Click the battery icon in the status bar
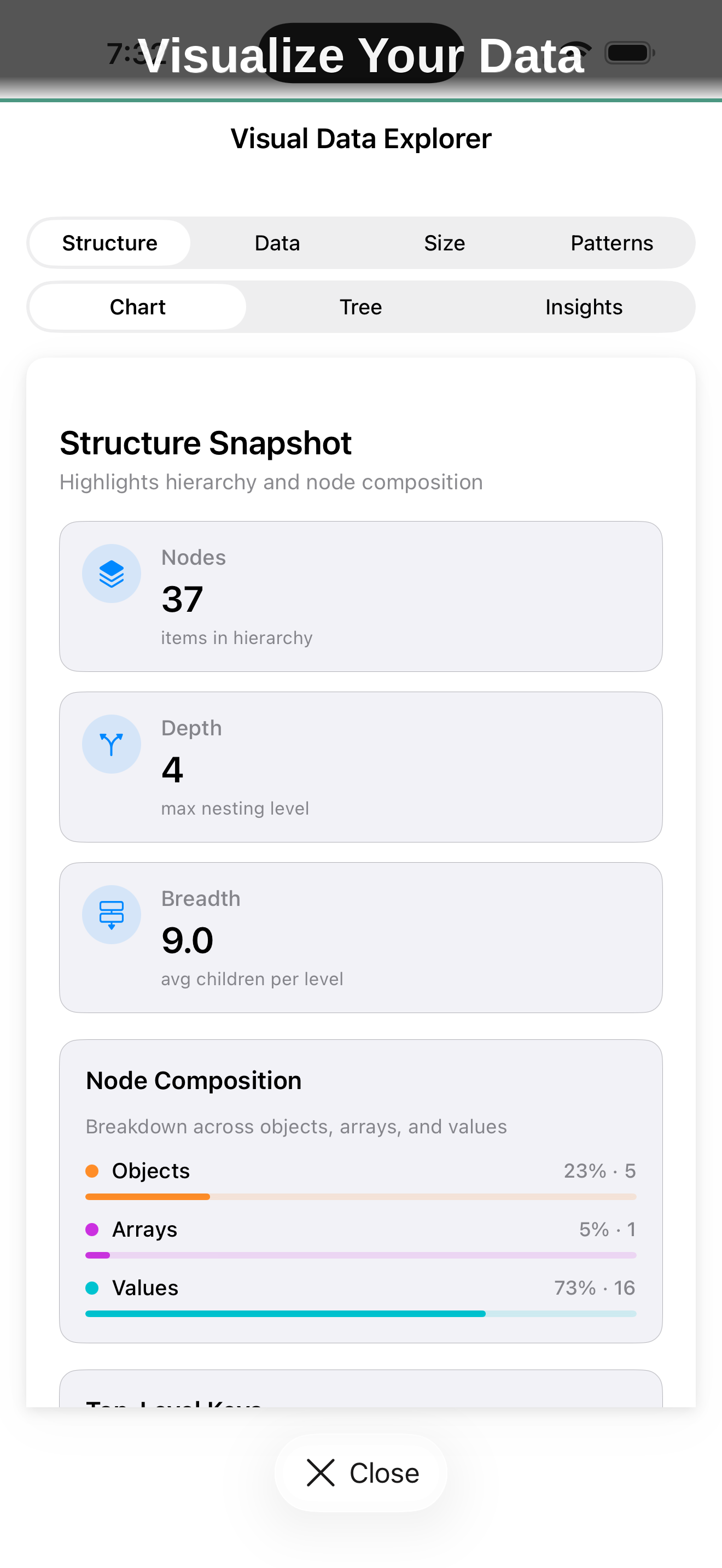 click(x=630, y=52)
